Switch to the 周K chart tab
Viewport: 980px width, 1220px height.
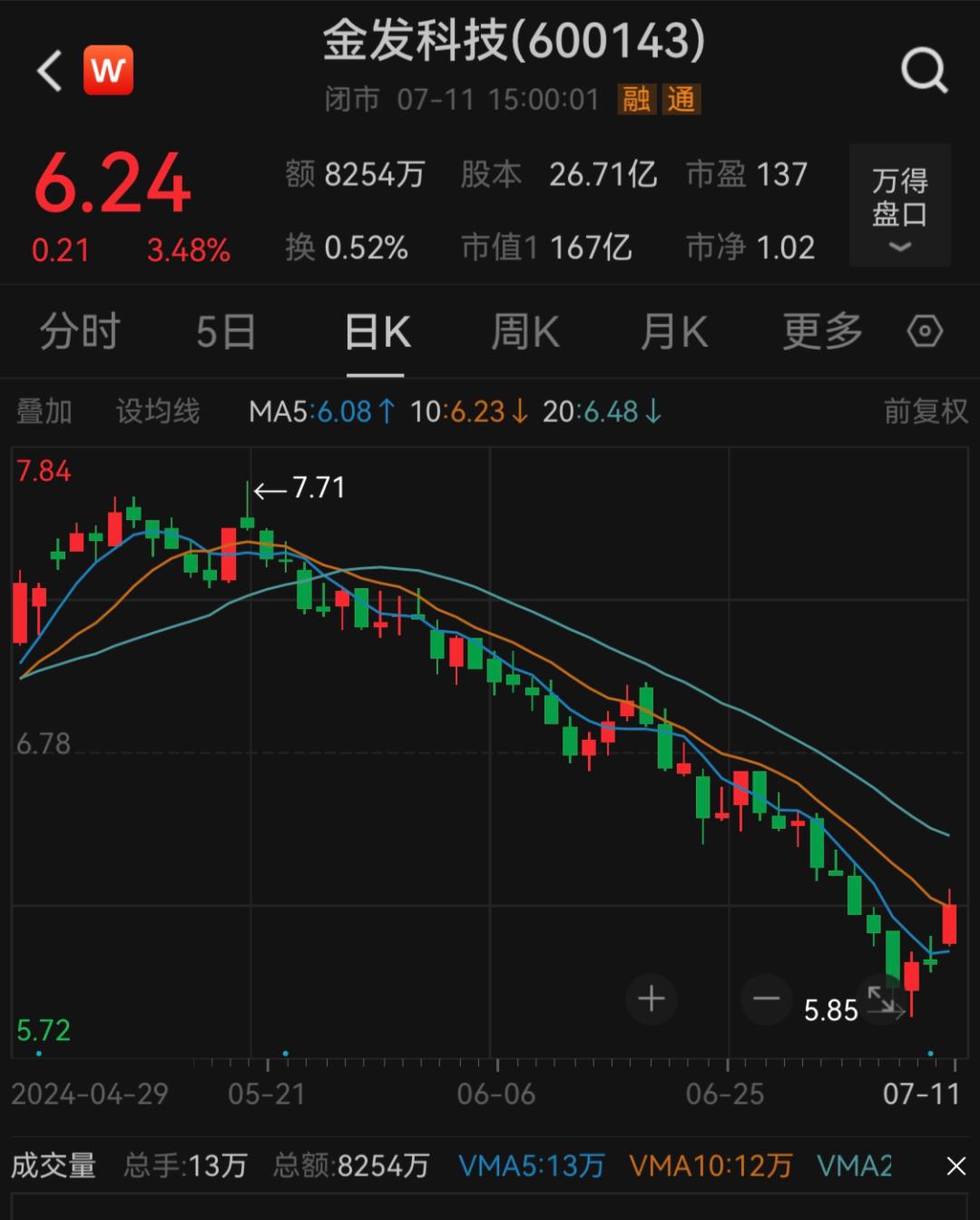pyautogui.click(x=524, y=332)
